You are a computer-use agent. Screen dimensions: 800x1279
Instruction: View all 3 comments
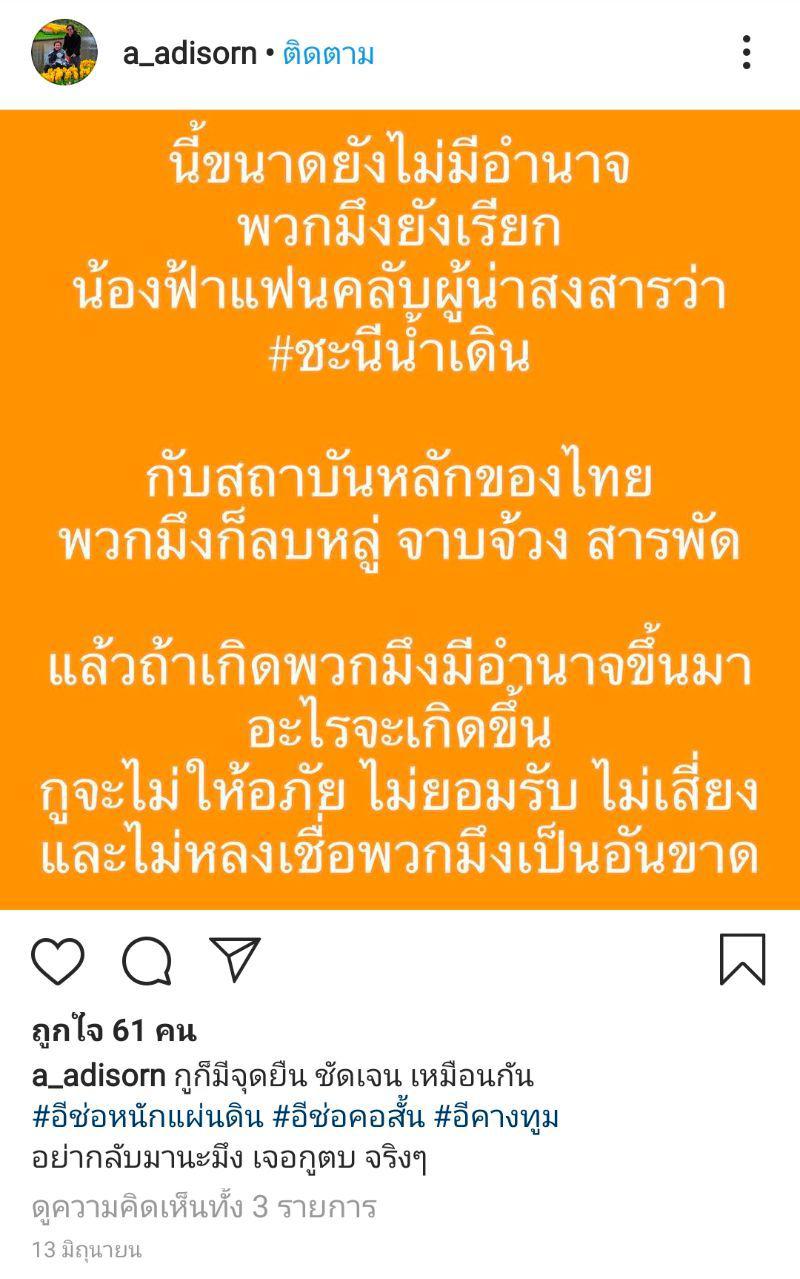[204, 1207]
